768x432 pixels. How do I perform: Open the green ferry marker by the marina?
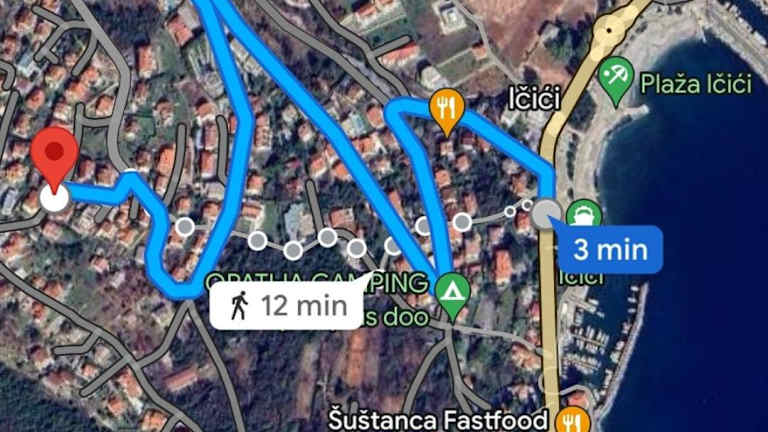pyautogui.click(x=583, y=215)
